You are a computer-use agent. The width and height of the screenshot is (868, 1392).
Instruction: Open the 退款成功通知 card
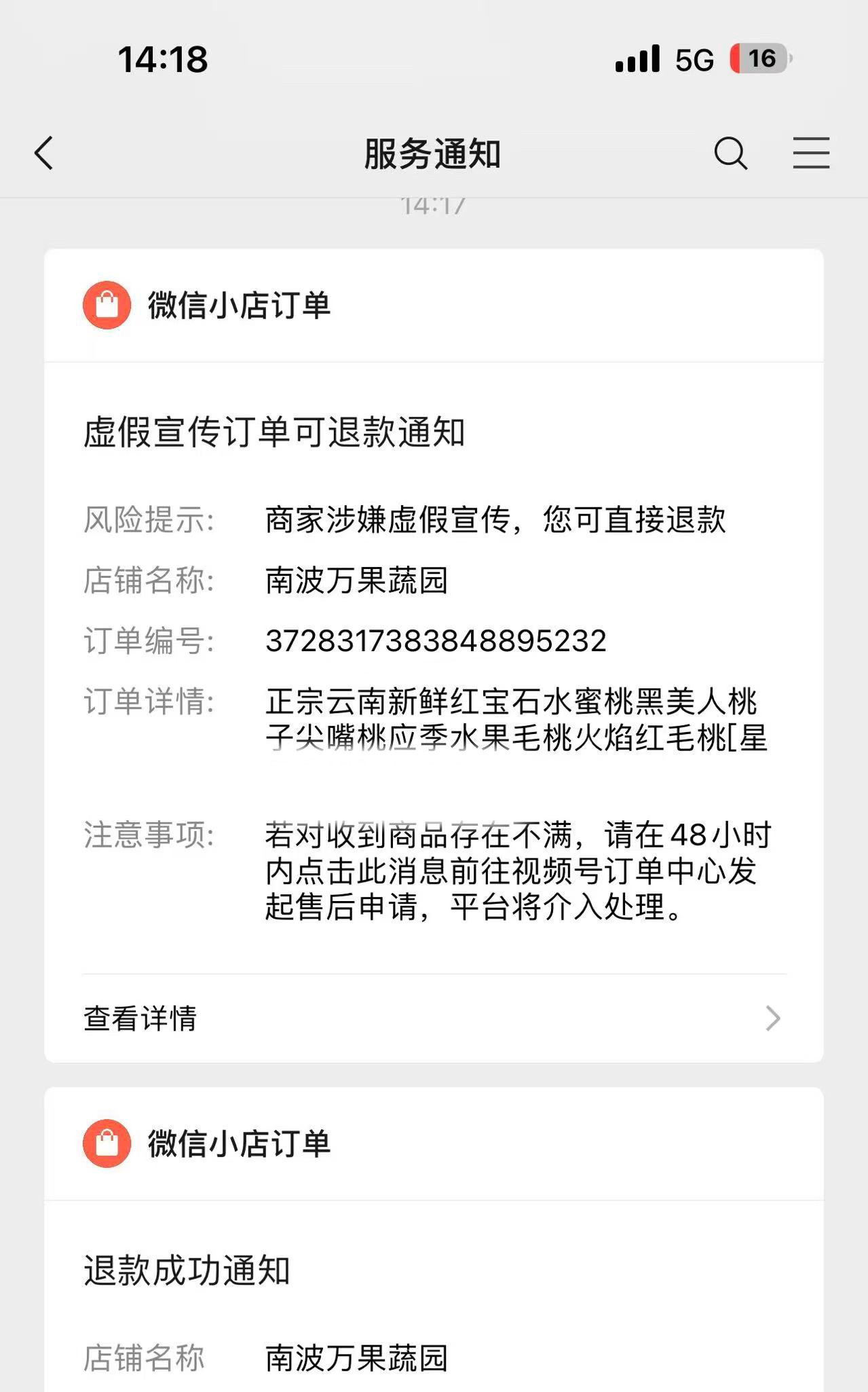[x=433, y=1240]
